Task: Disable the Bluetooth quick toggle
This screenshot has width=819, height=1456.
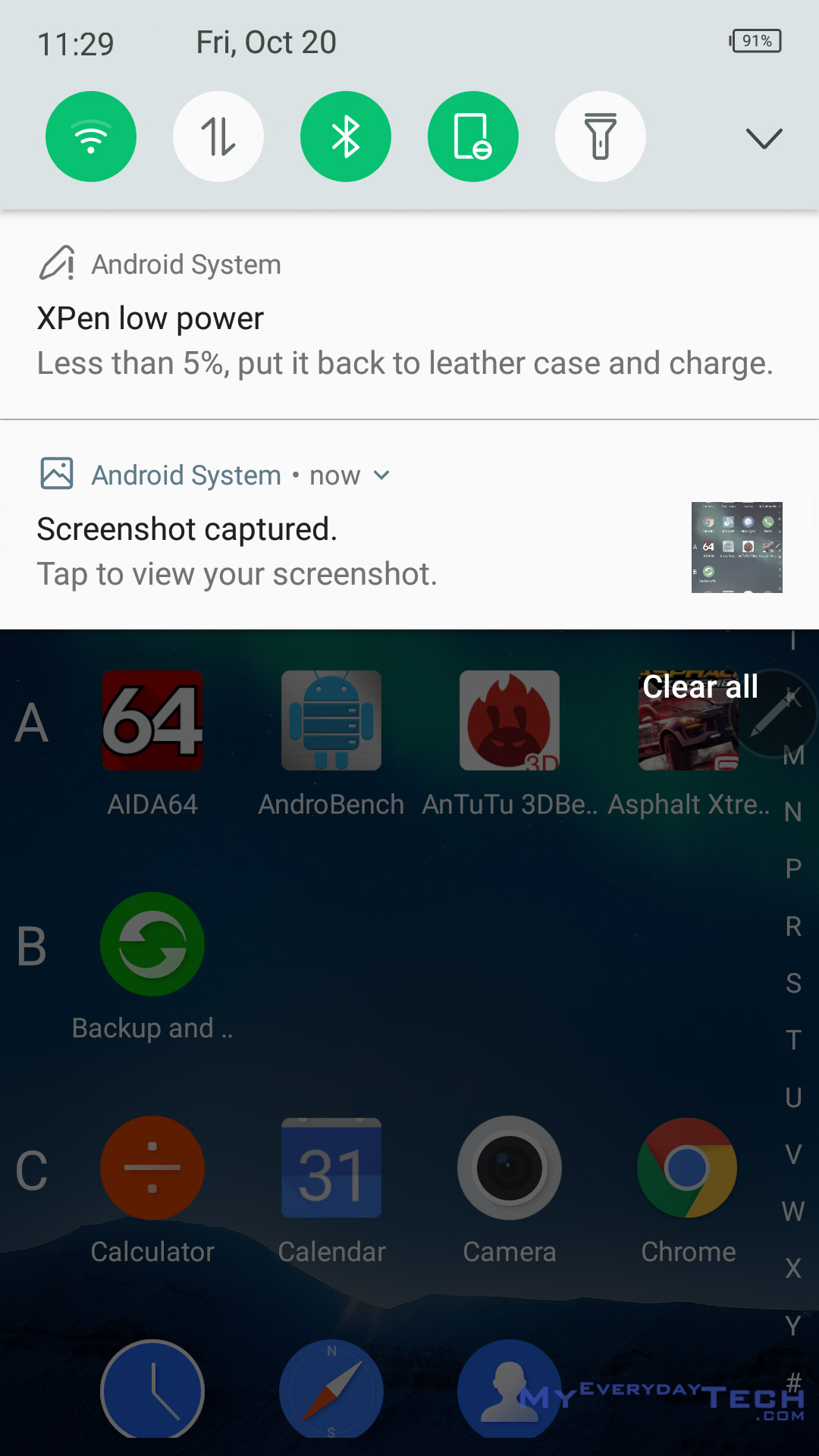Action: pyautogui.click(x=346, y=136)
